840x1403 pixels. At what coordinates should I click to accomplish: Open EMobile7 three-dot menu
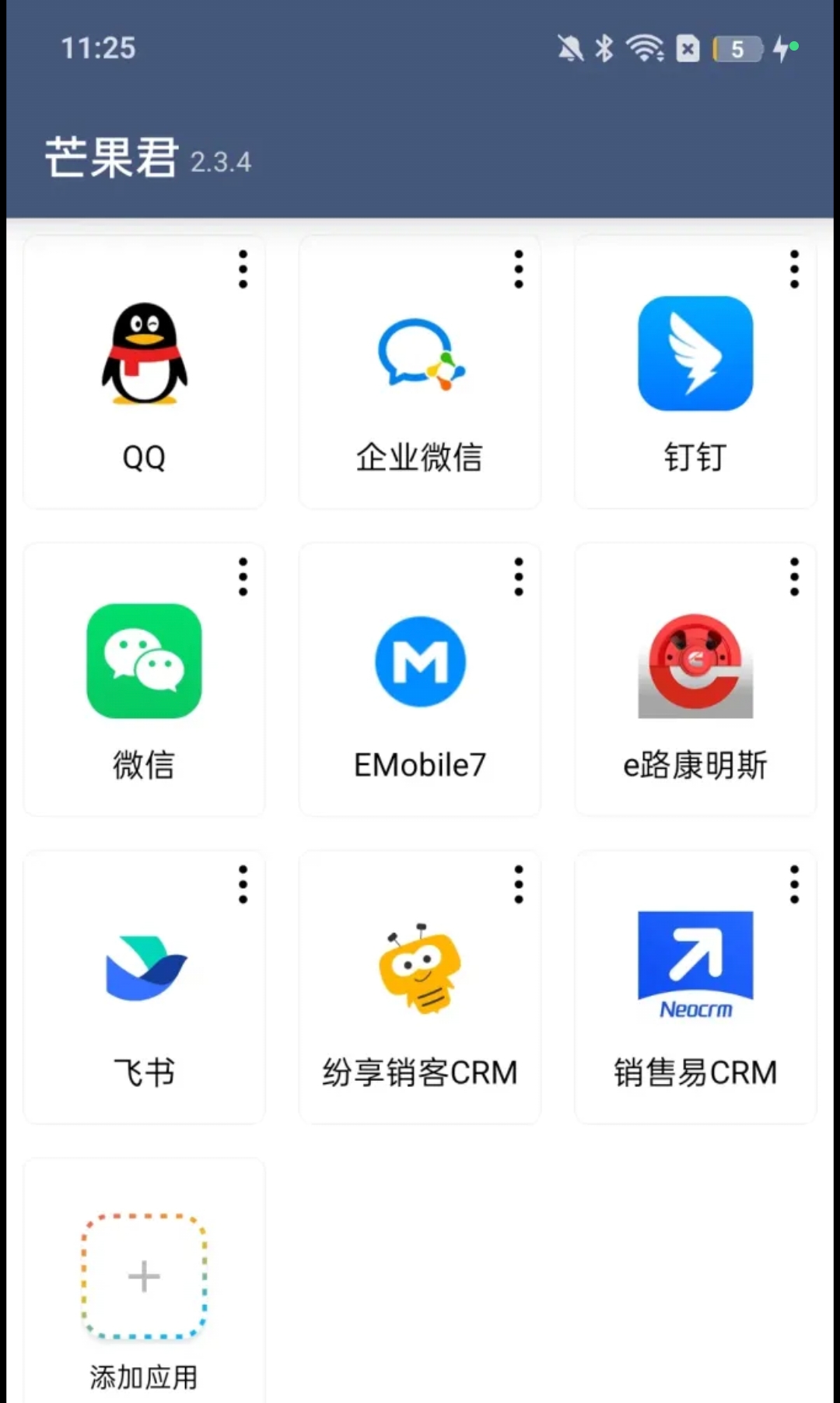point(518,576)
